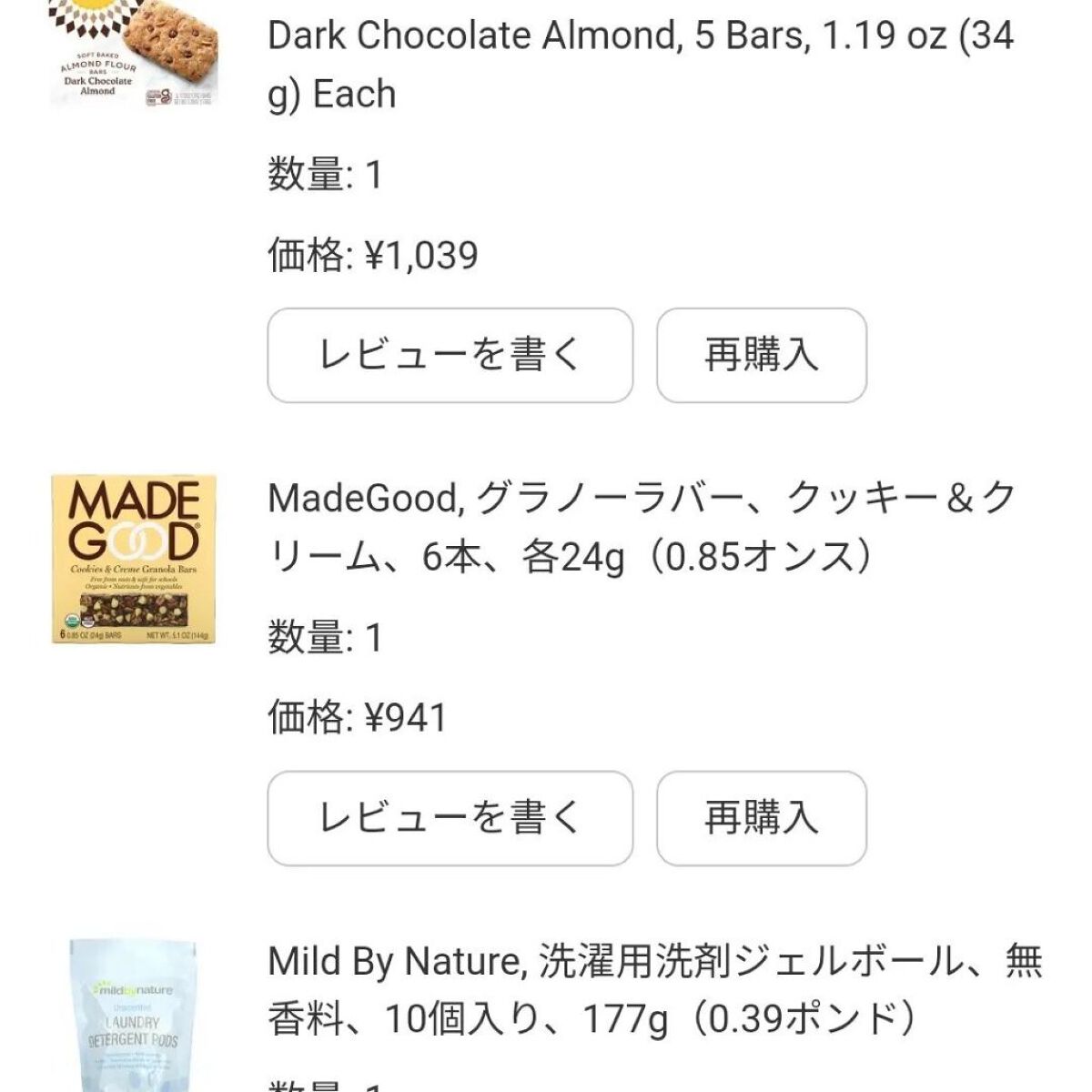Viewport: 1092px width, 1092px height.
Task: Open MadeGood グラノーラバー product title
Action: tap(641, 527)
